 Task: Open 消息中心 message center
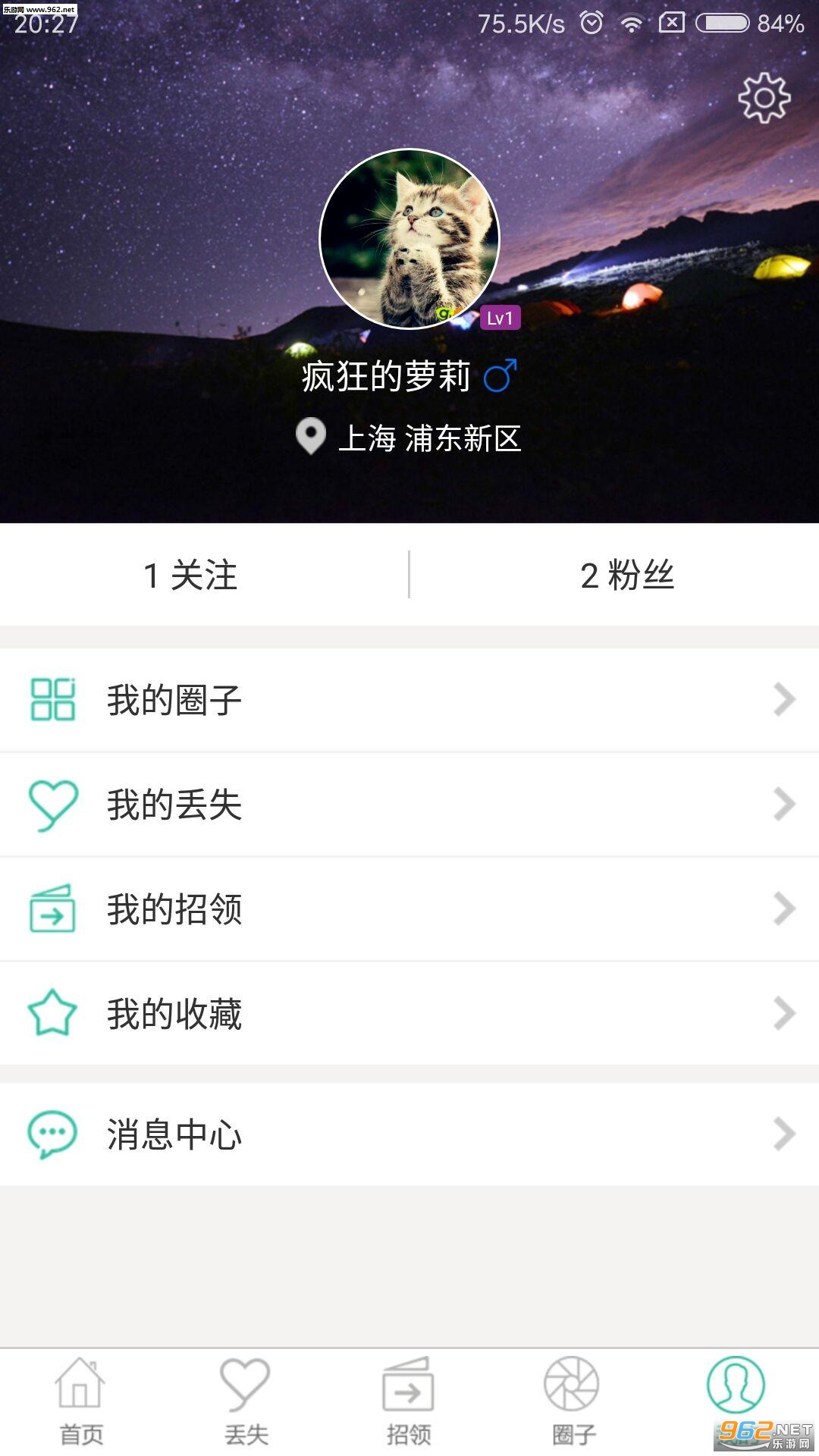[409, 1134]
